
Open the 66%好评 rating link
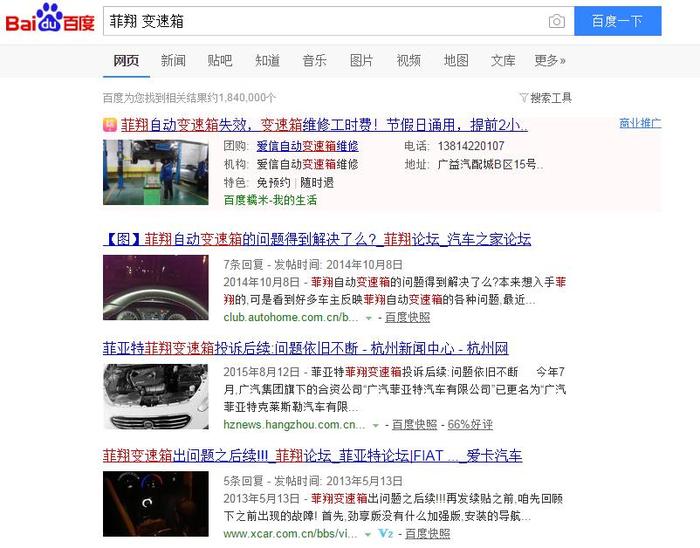click(x=472, y=425)
